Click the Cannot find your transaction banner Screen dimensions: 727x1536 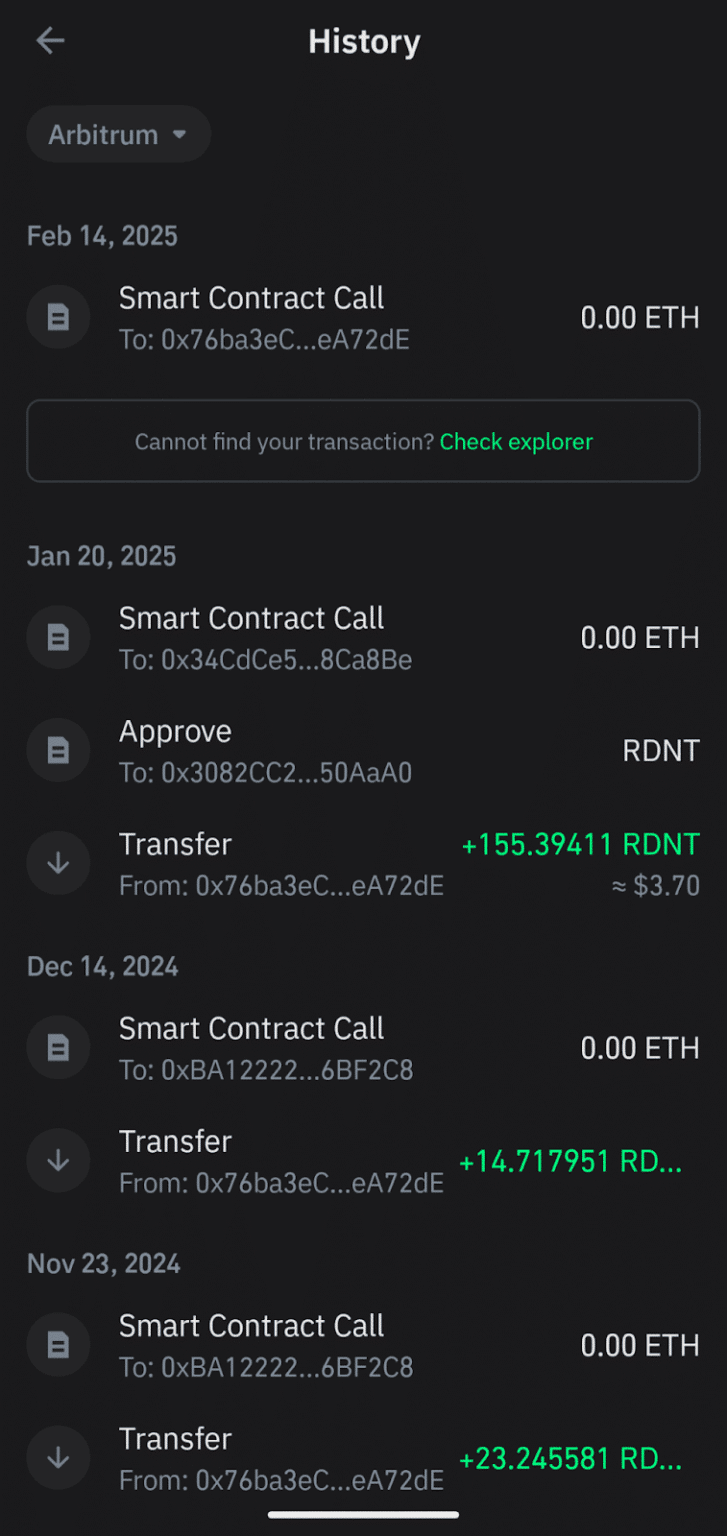[x=363, y=441]
